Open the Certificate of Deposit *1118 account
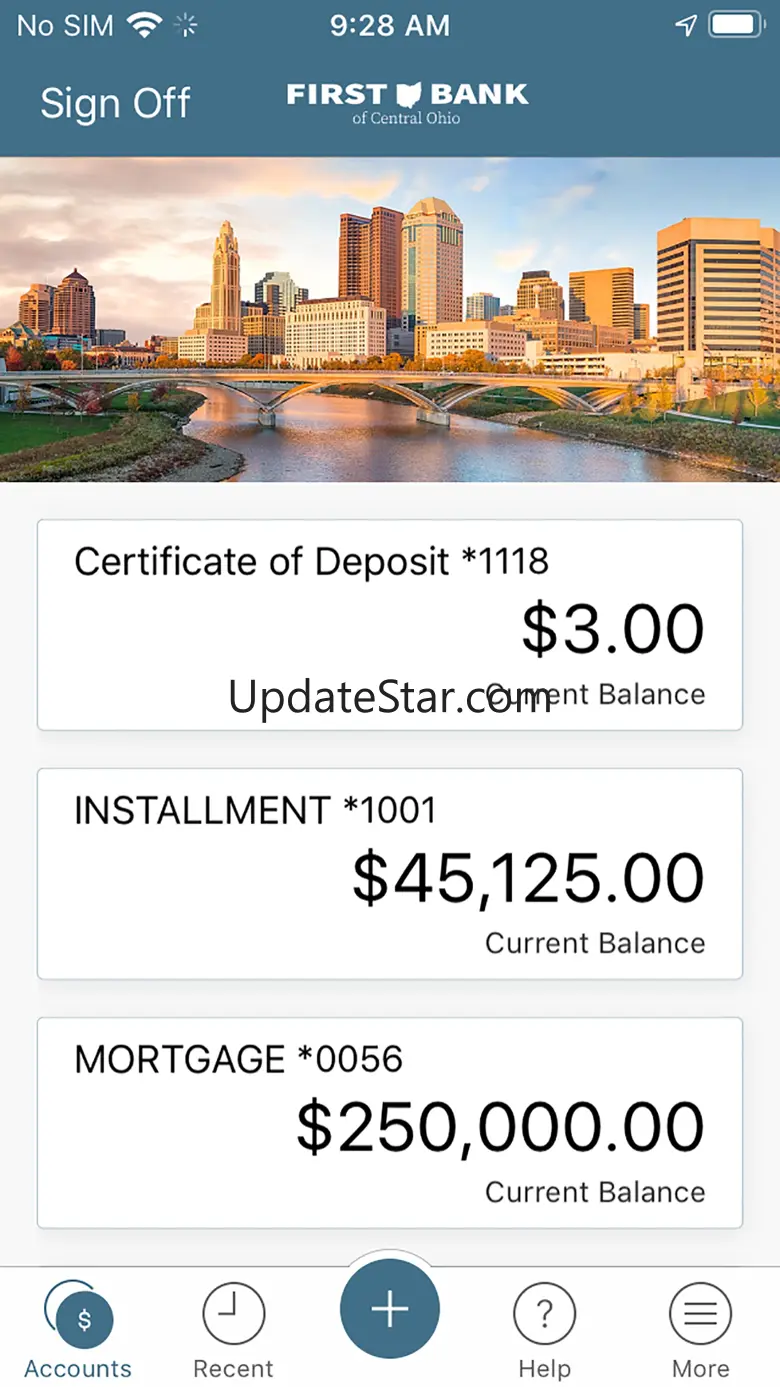This screenshot has height=1387, width=780. coord(389,624)
